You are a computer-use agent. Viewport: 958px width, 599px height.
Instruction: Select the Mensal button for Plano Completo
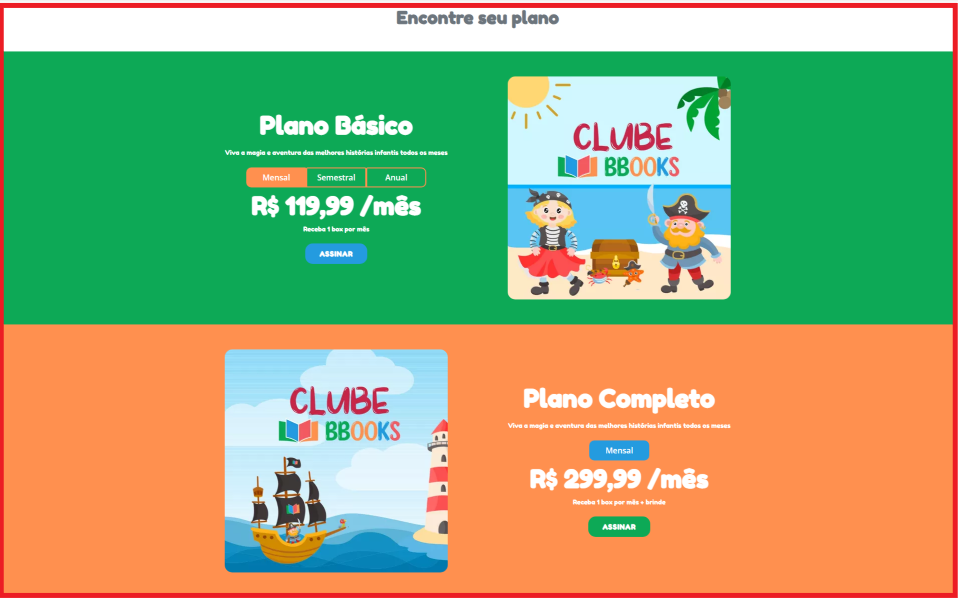click(x=619, y=450)
